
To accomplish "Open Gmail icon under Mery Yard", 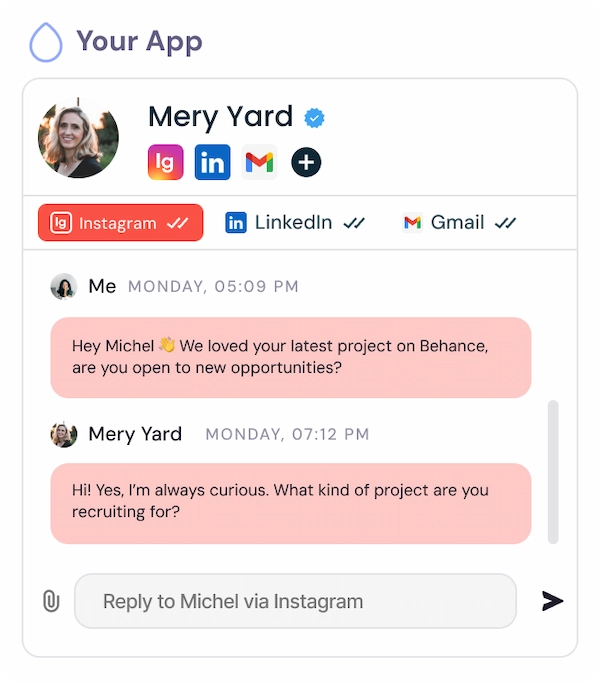I will [x=259, y=162].
